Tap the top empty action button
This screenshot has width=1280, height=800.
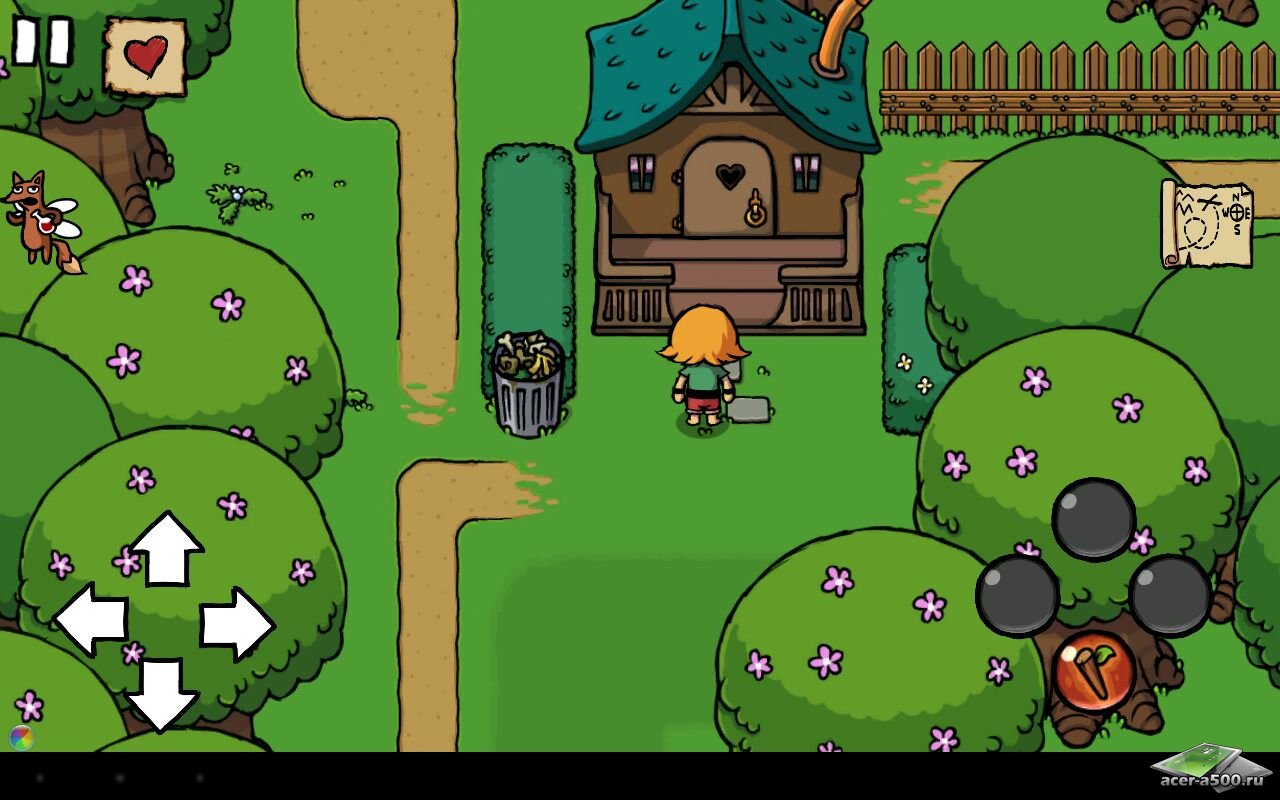[x=1093, y=518]
